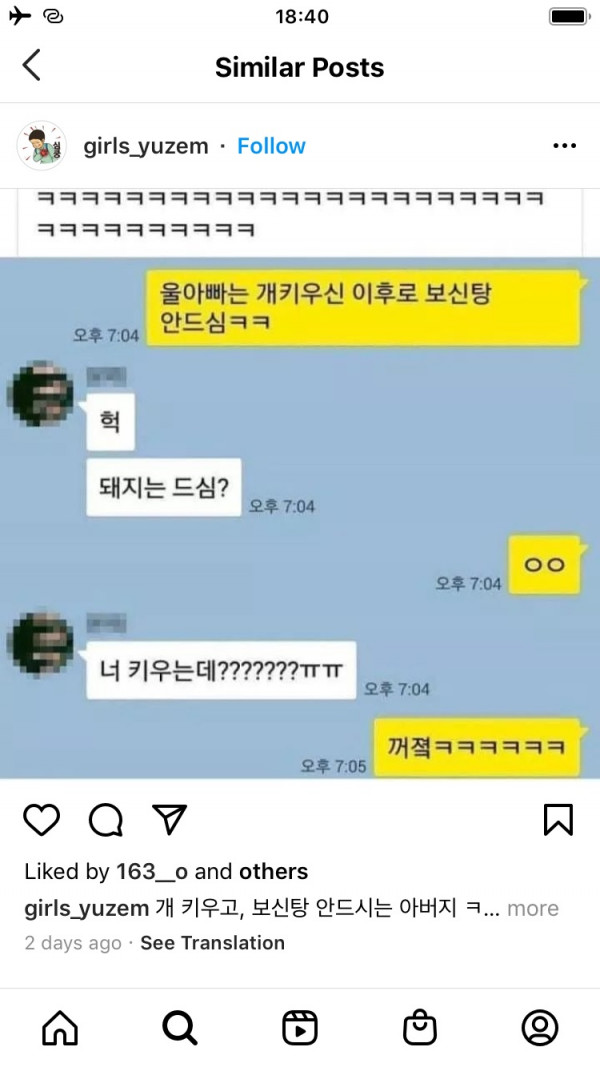Switch to the Home tab
The height and width of the screenshot is (1067, 600).
point(60,1027)
